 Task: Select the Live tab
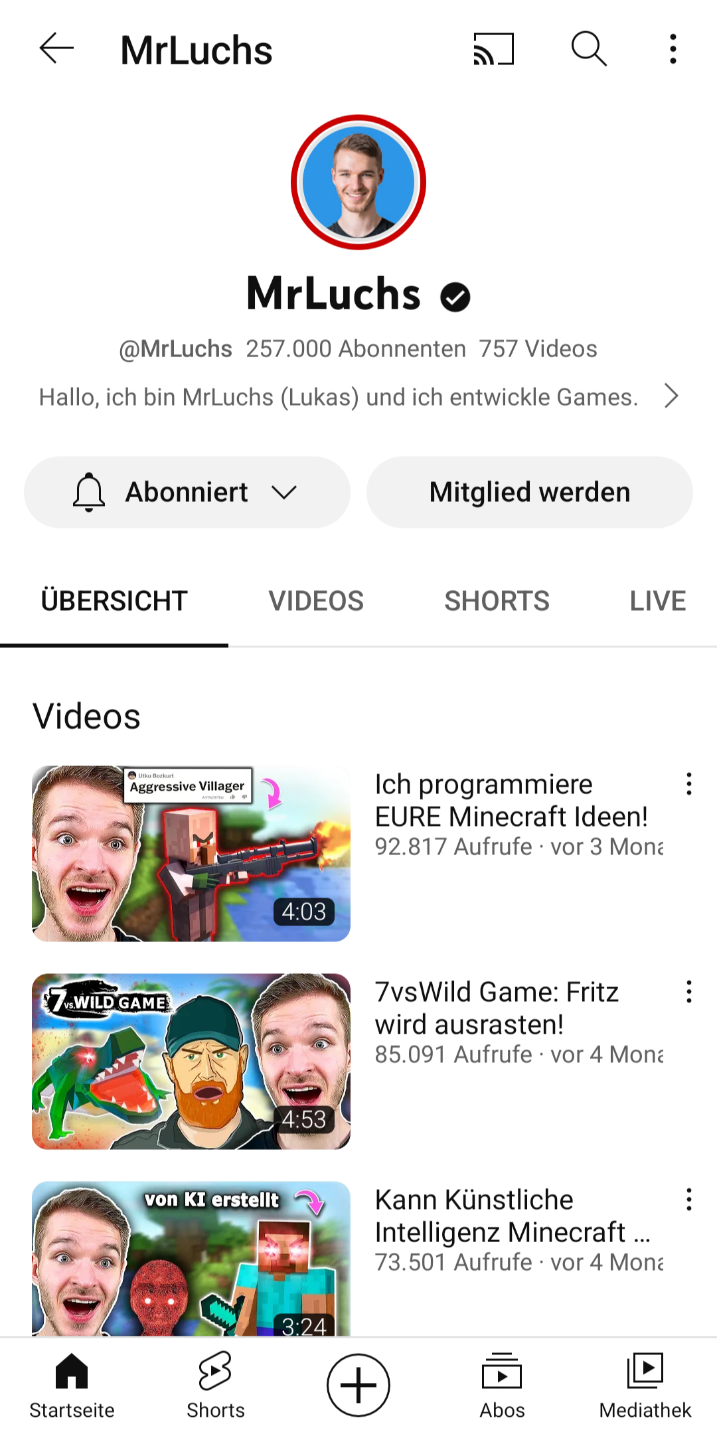pos(657,601)
